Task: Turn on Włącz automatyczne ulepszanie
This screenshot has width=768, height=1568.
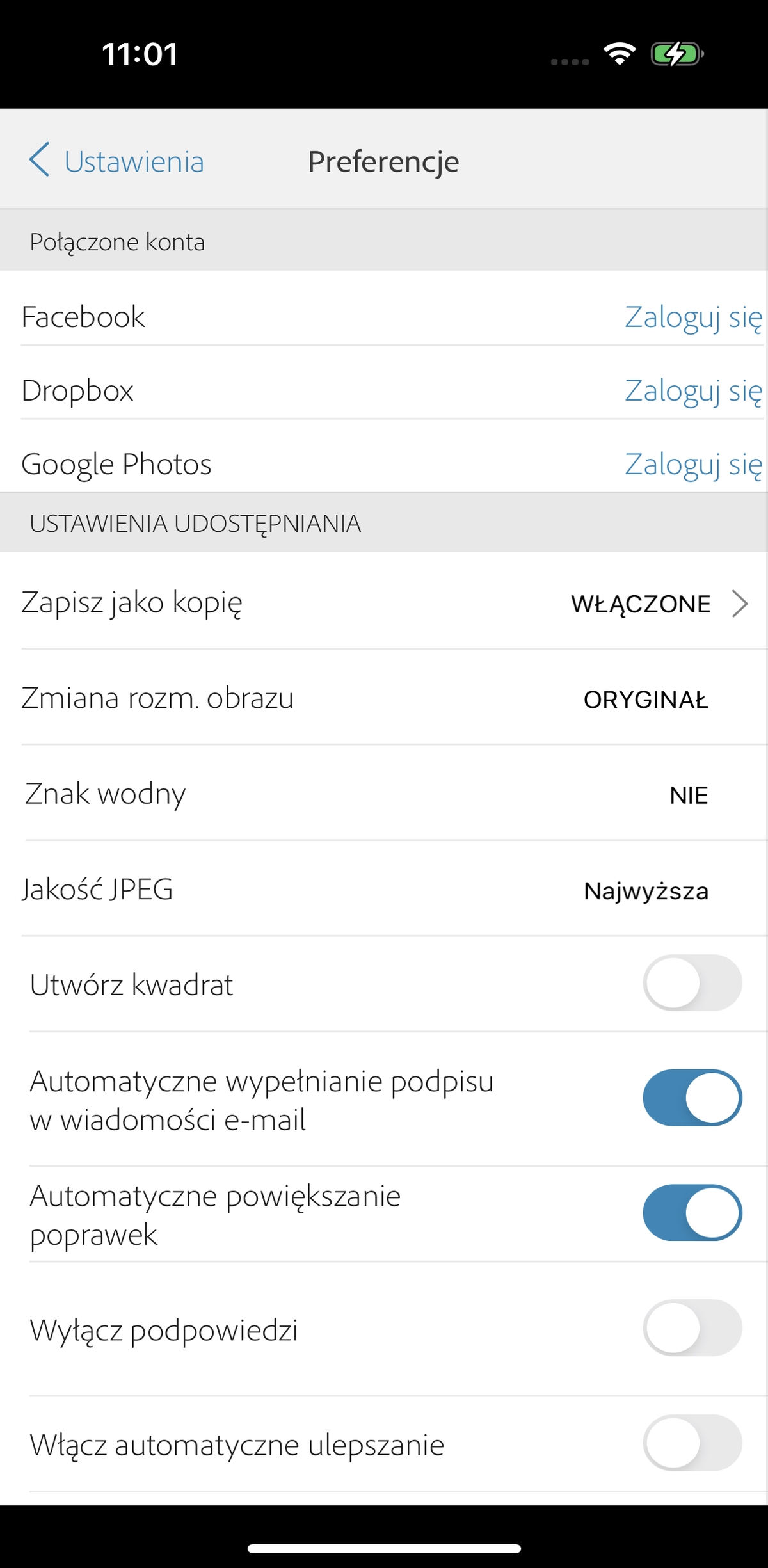Action: [x=692, y=1443]
